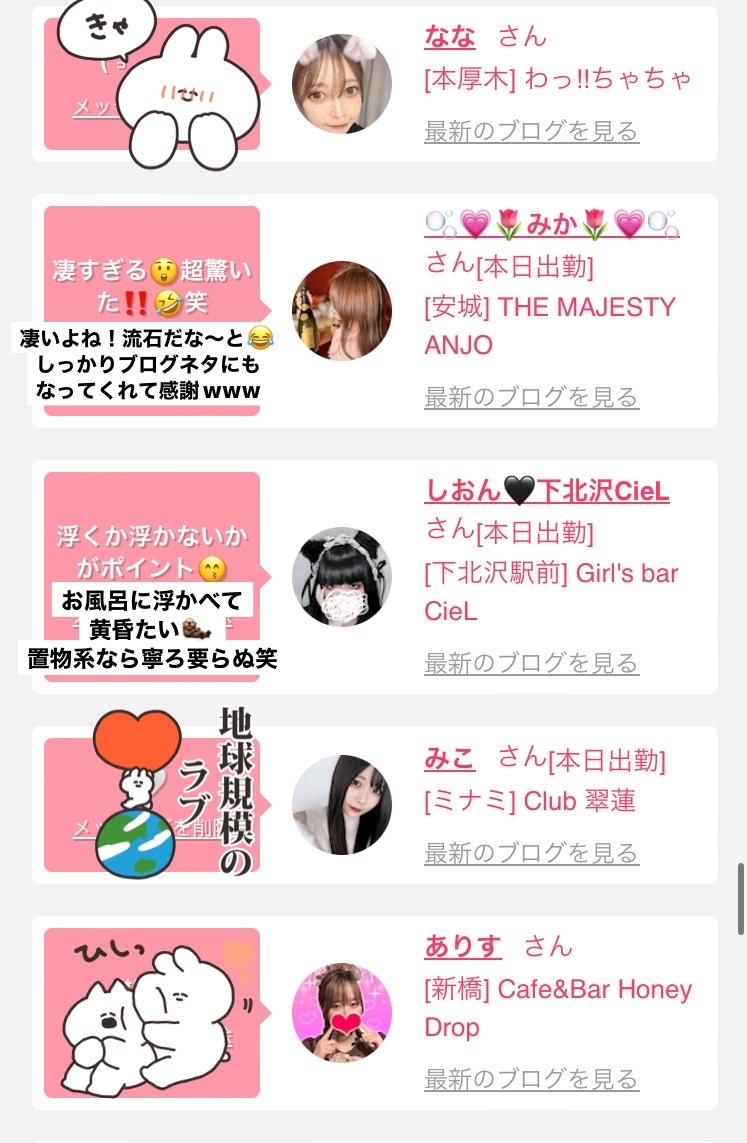Viewport: 747px width, 1143px height.
Task: Tap しおん's round profile photo
Action: point(342,577)
